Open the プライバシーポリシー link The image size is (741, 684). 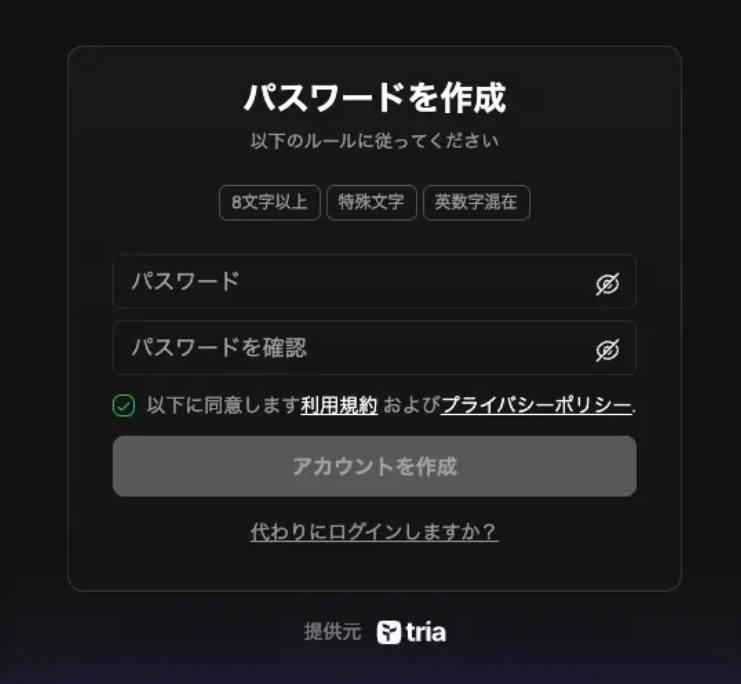(x=536, y=405)
